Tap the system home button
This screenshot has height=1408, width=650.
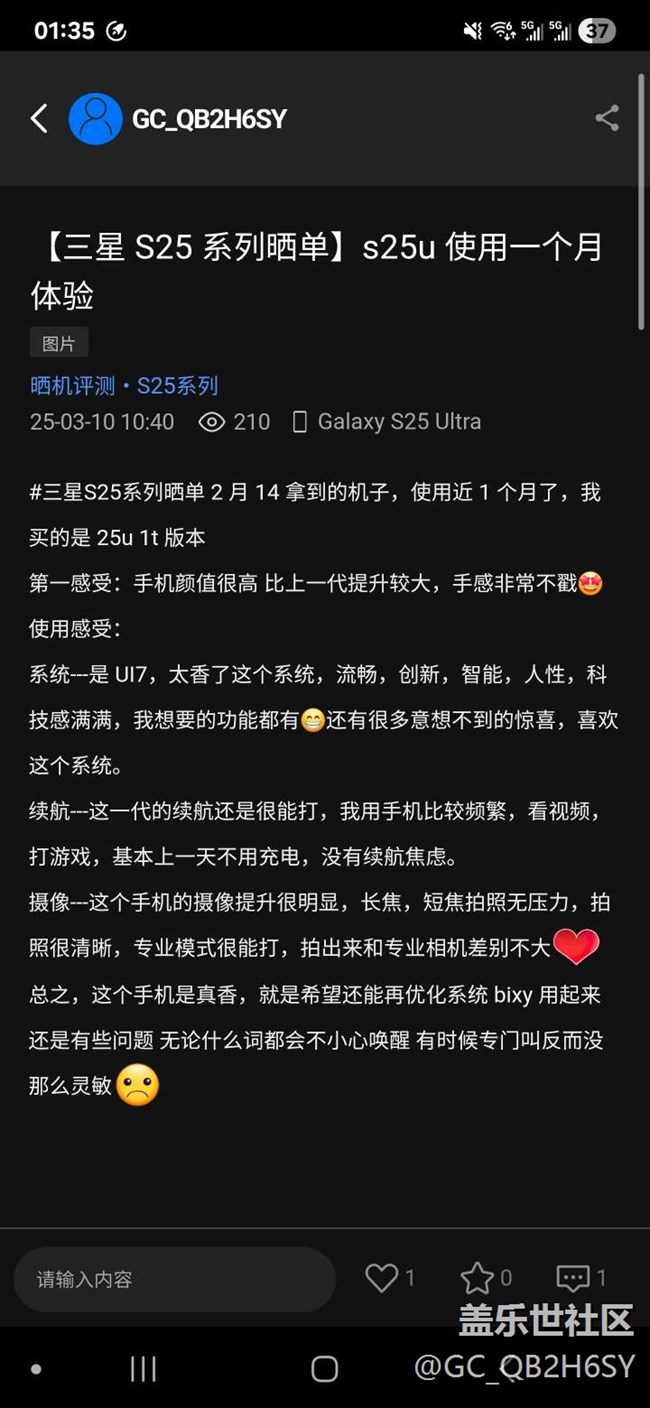point(324,1369)
